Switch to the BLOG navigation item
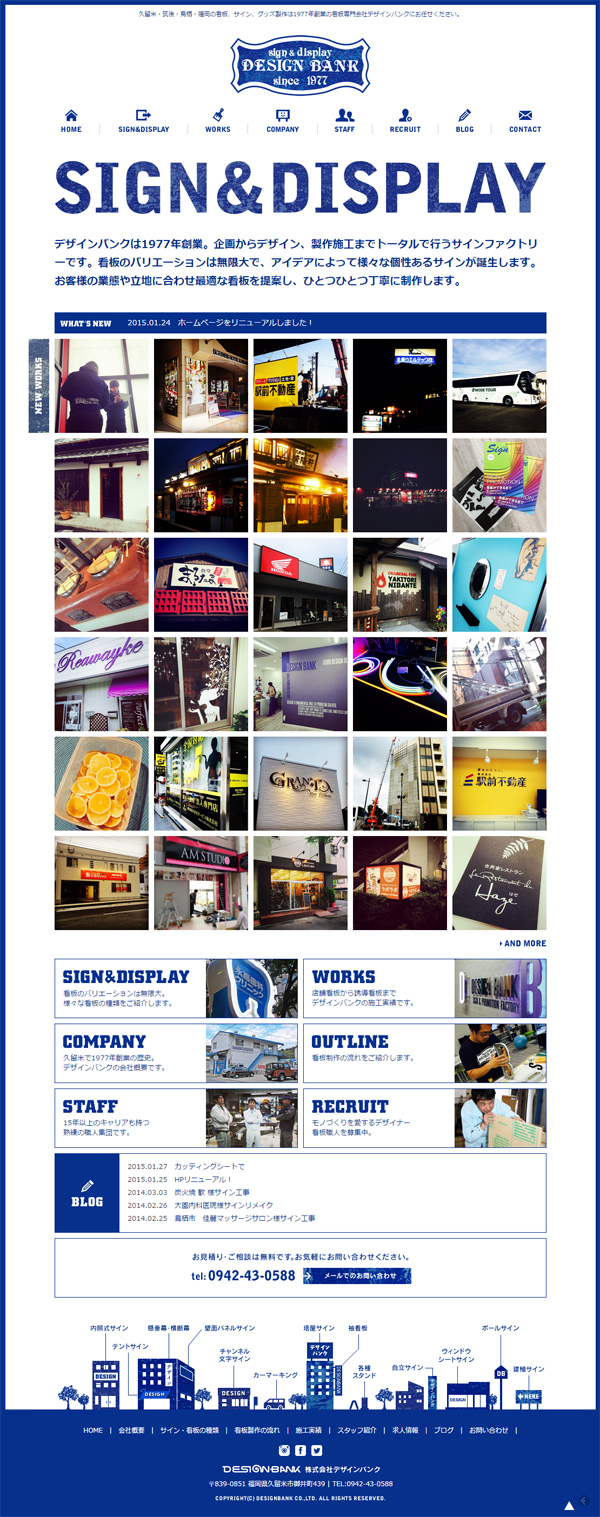600x1517 pixels. (x=464, y=120)
